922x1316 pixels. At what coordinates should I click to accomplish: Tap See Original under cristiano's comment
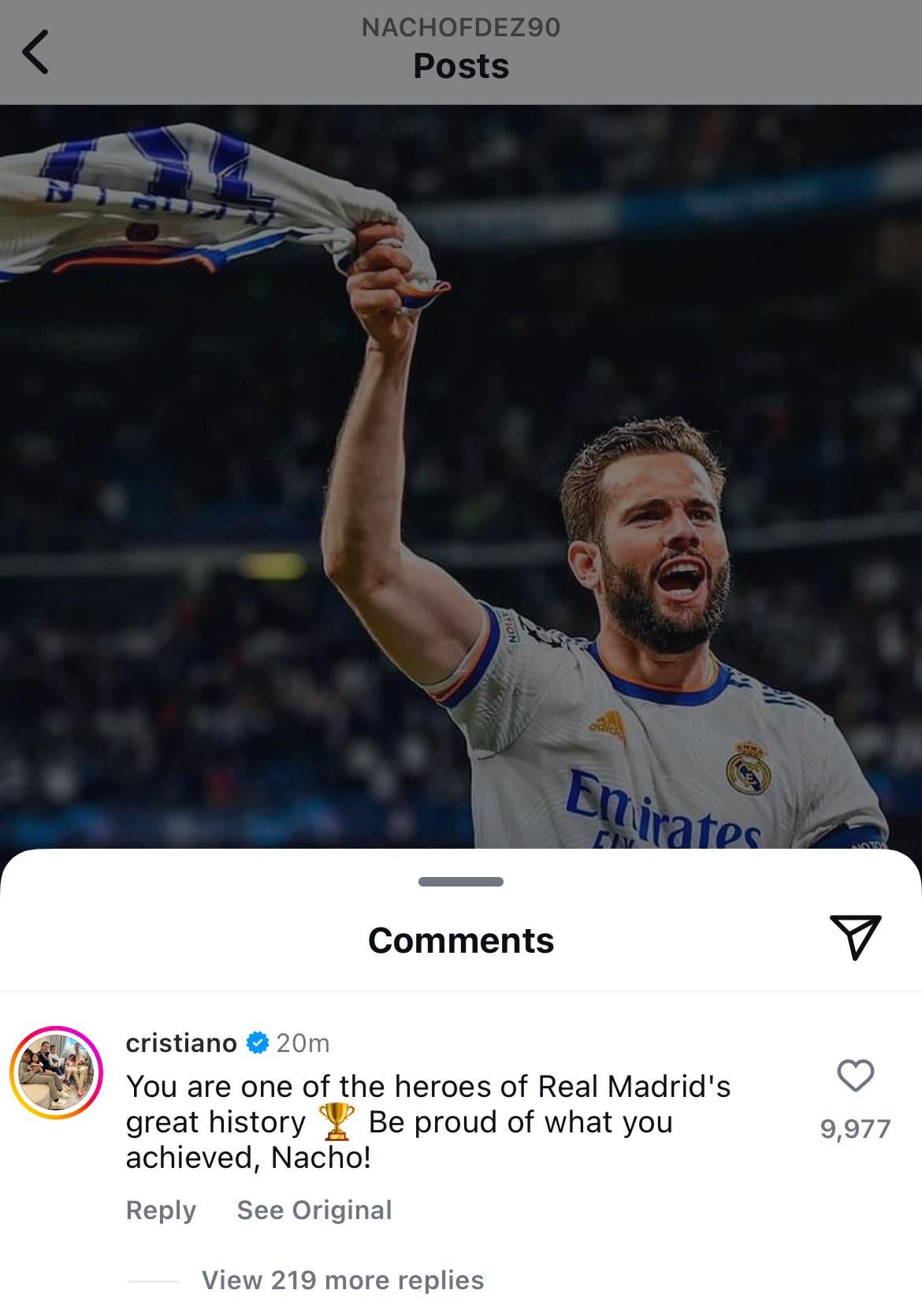(x=314, y=1210)
